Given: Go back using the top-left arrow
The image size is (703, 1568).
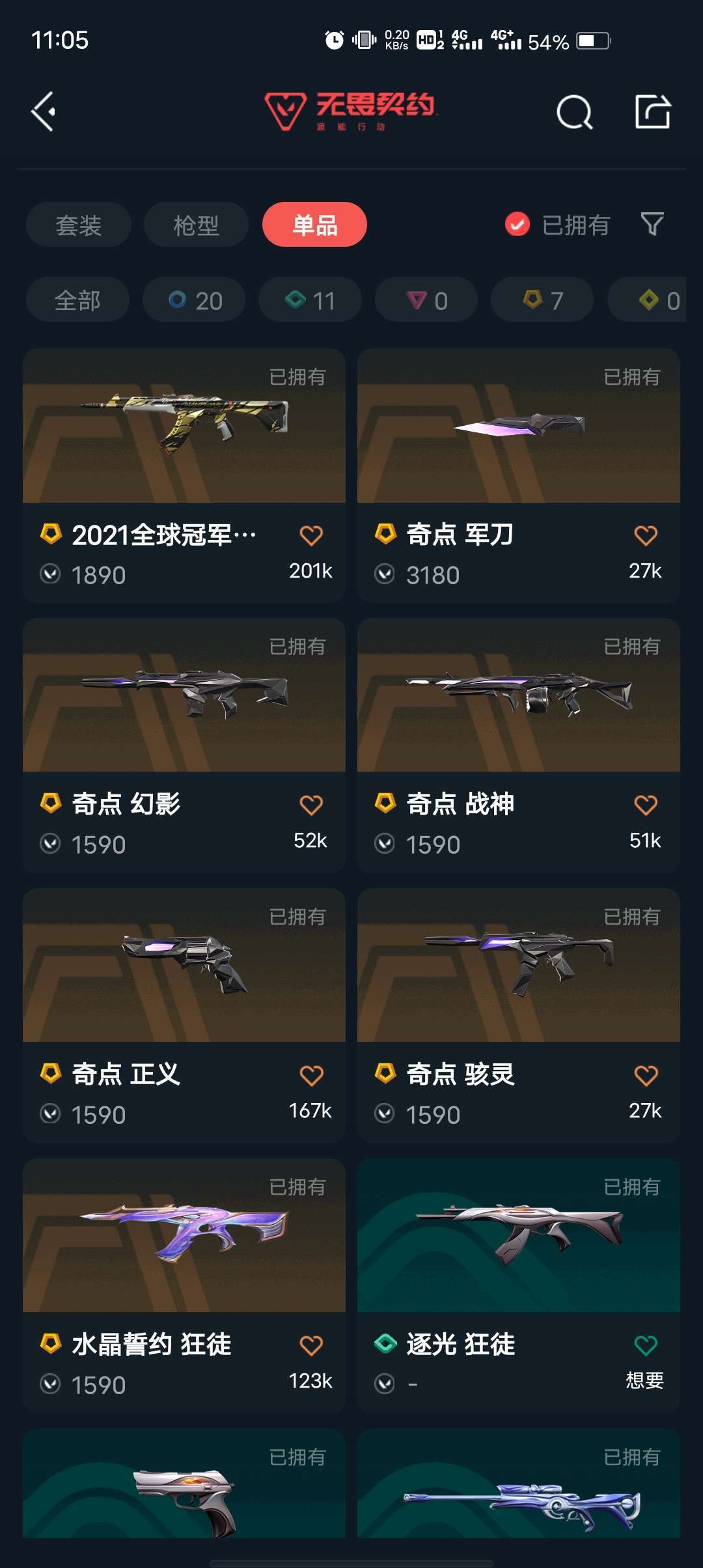Looking at the screenshot, I should click(43, 111).
